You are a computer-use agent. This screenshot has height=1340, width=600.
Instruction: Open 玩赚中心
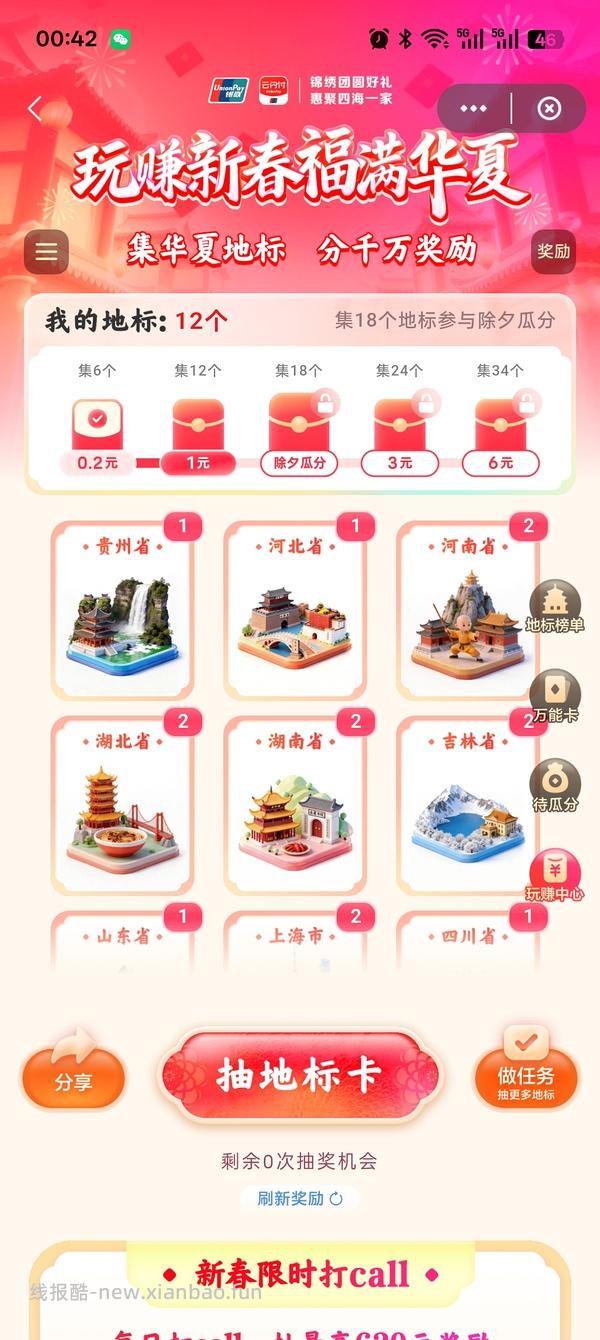point(555,875)
